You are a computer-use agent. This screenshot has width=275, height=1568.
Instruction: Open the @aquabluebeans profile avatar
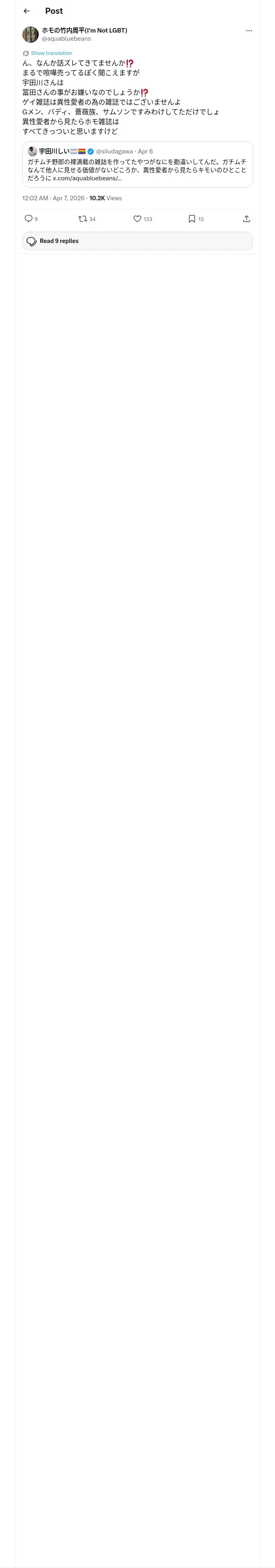pos(31,34)
